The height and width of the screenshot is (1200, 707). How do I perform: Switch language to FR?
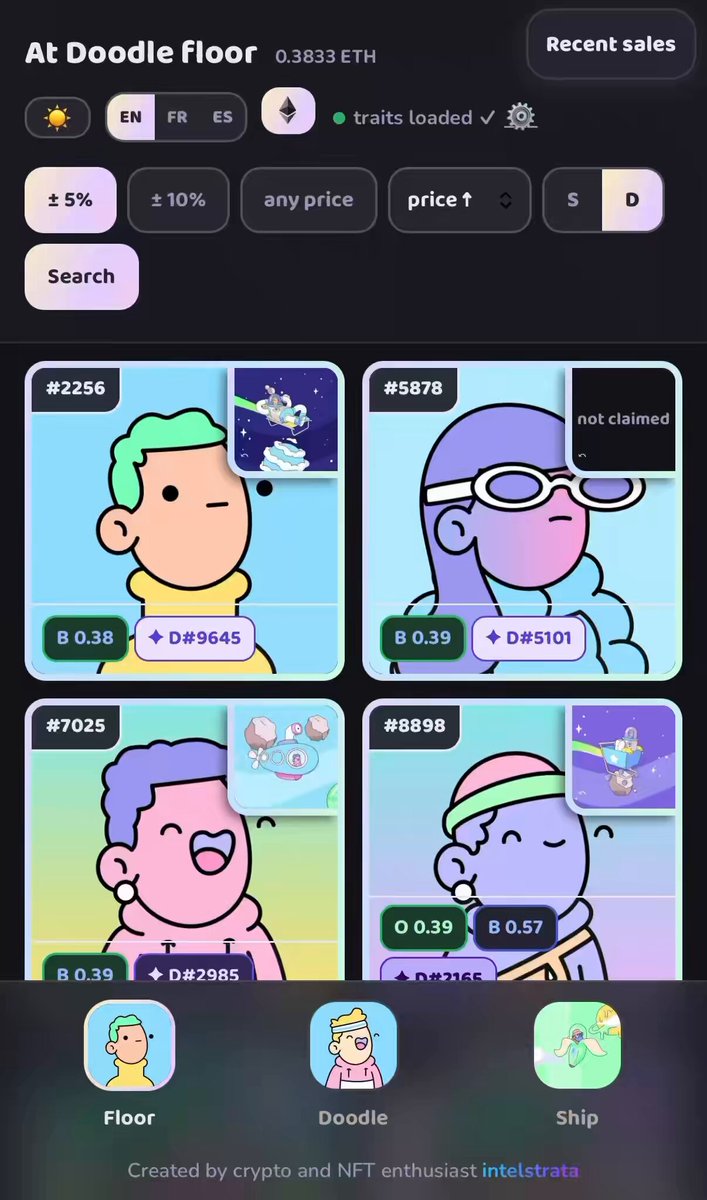[x=177, y=117]
